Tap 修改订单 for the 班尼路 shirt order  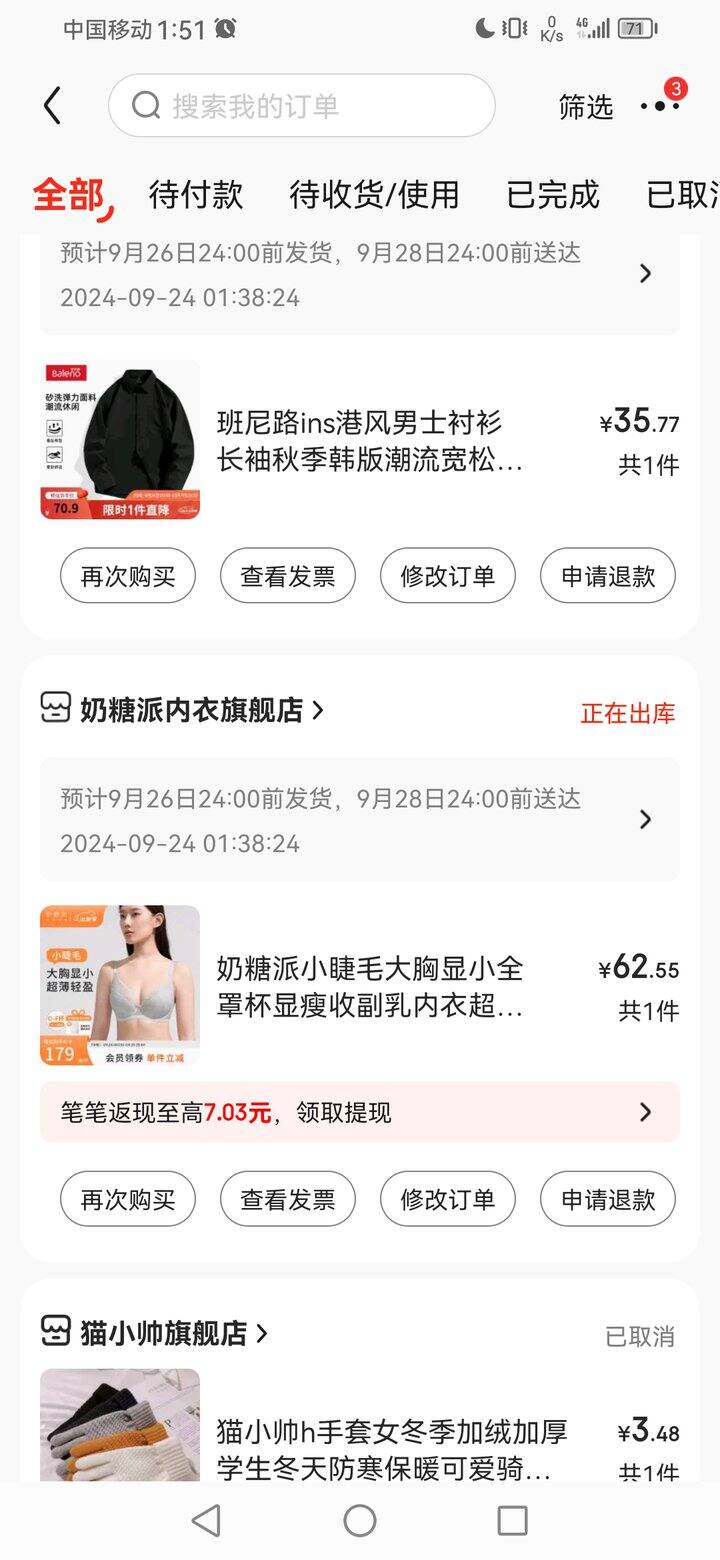(448, 576)
